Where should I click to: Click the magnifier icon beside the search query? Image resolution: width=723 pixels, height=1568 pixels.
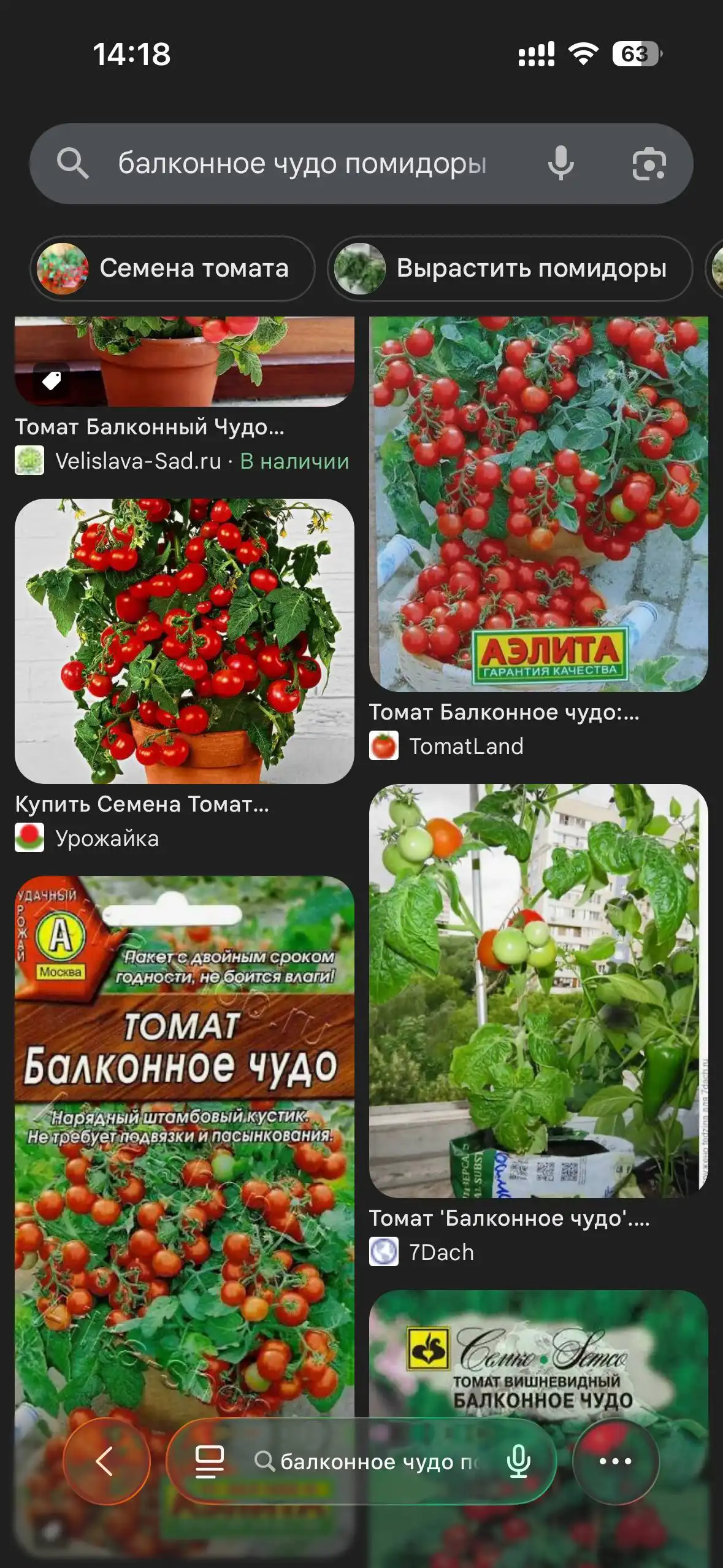point(75,164)
